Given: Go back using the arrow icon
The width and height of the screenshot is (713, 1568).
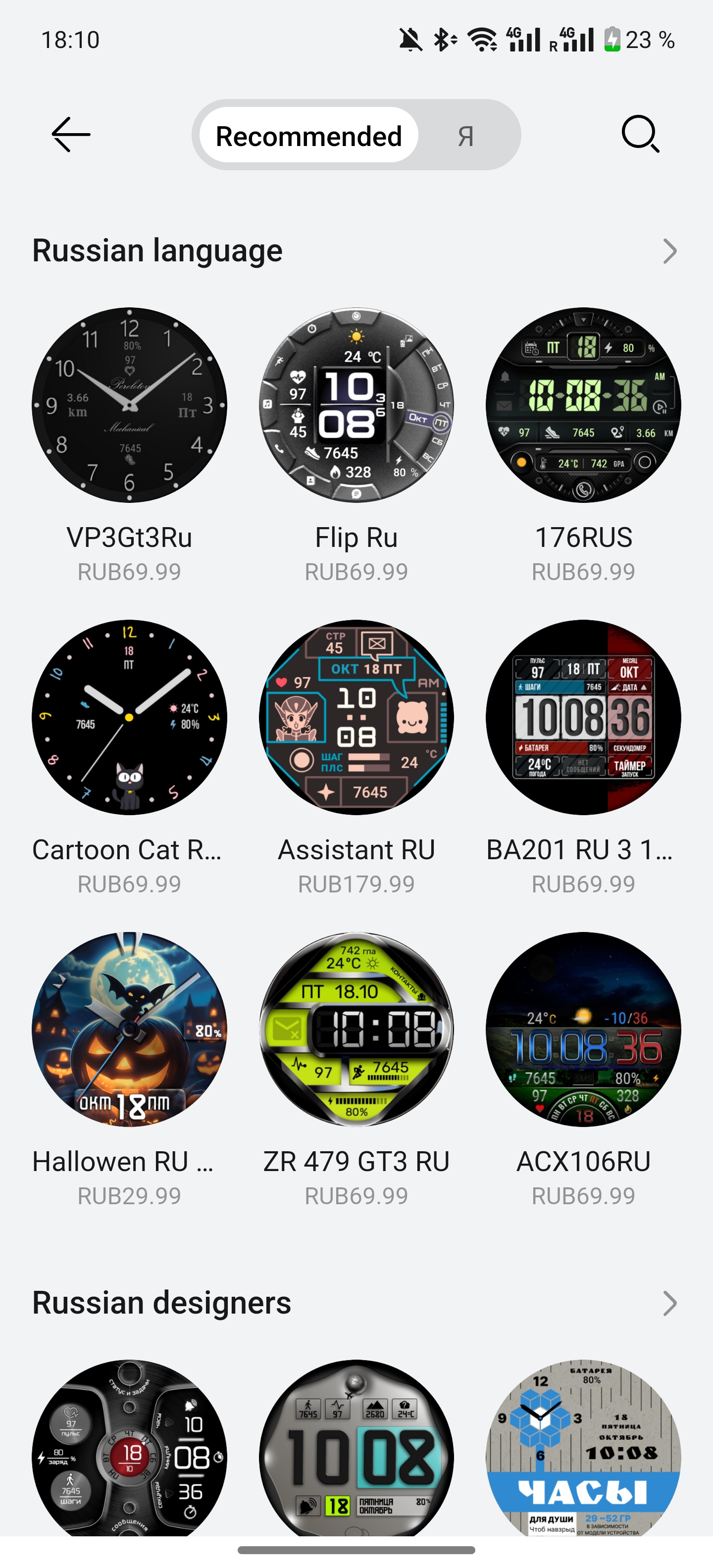Looking at the screenshot, I should [x=71, y=135].
